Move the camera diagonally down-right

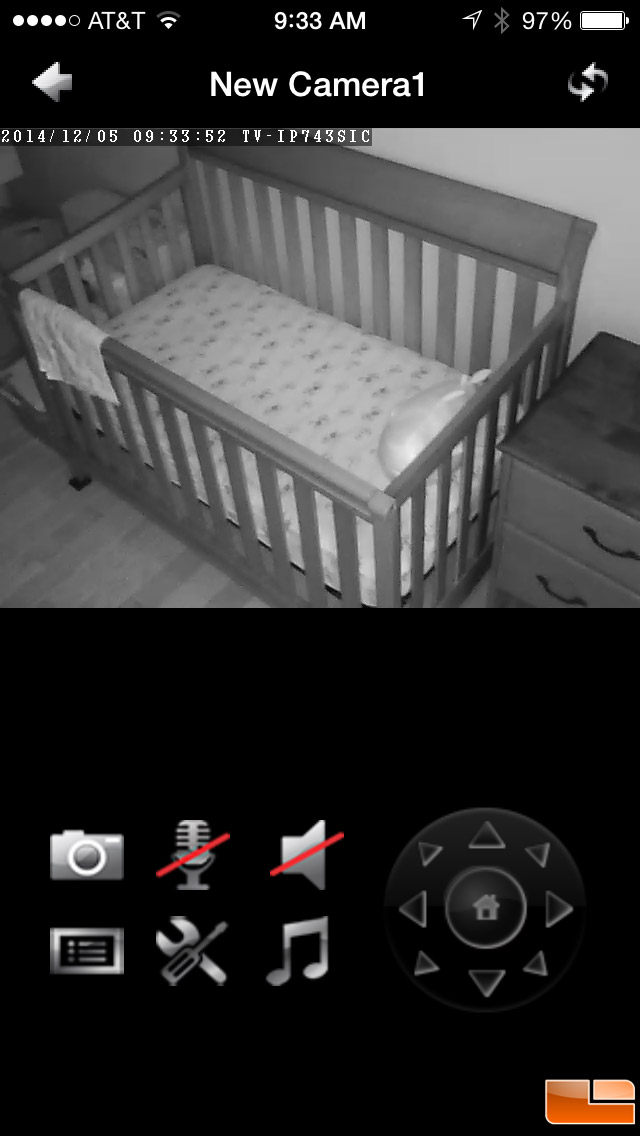(x=535, y=964)
